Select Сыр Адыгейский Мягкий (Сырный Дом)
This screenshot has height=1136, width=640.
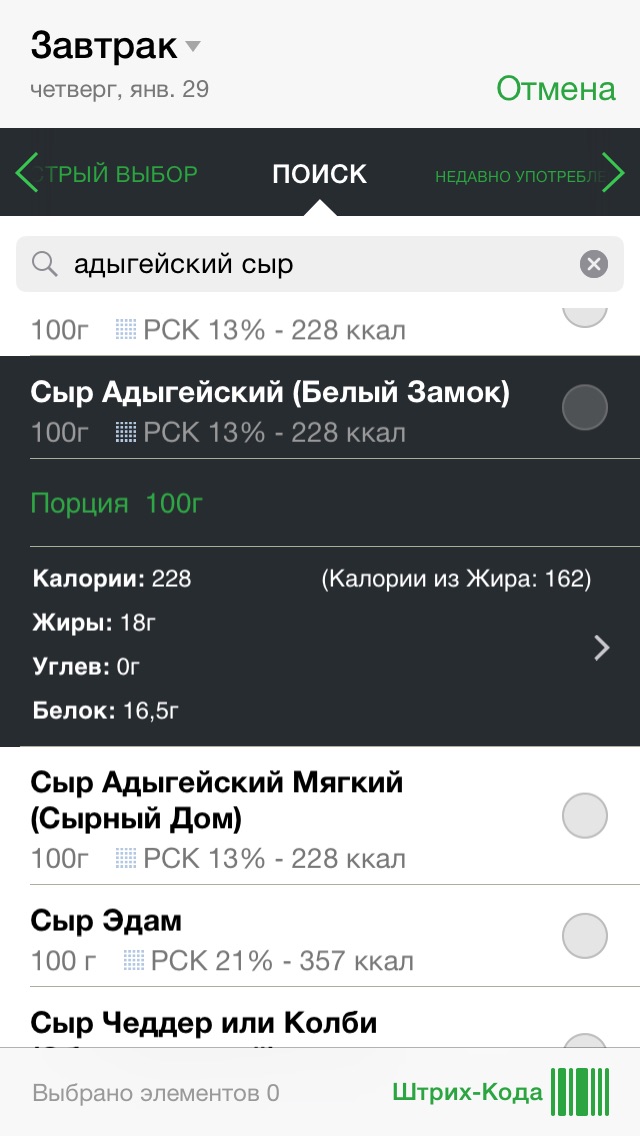585,815
